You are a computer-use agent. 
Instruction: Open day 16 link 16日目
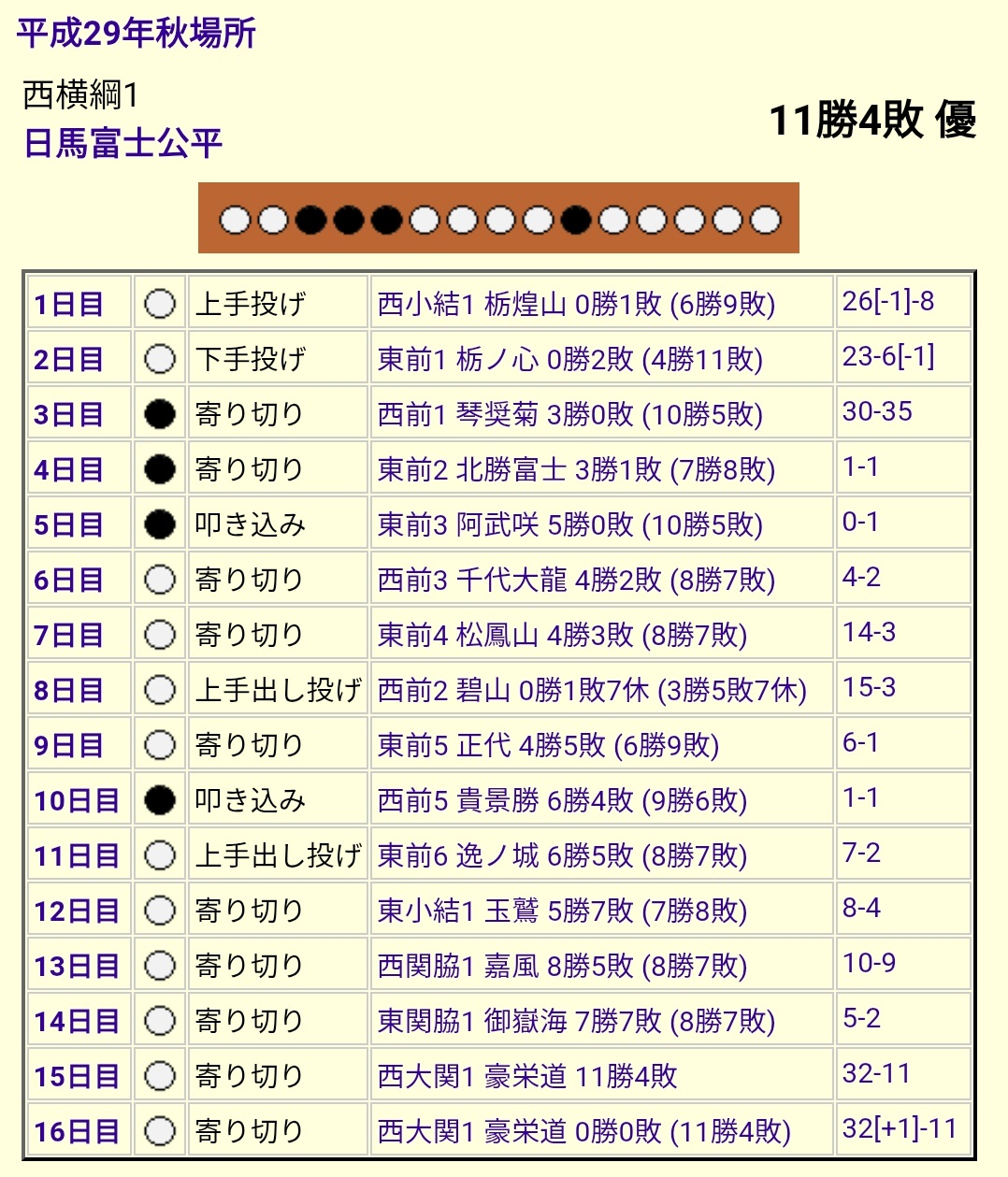pyautogui.click(x=77, y=1131)
